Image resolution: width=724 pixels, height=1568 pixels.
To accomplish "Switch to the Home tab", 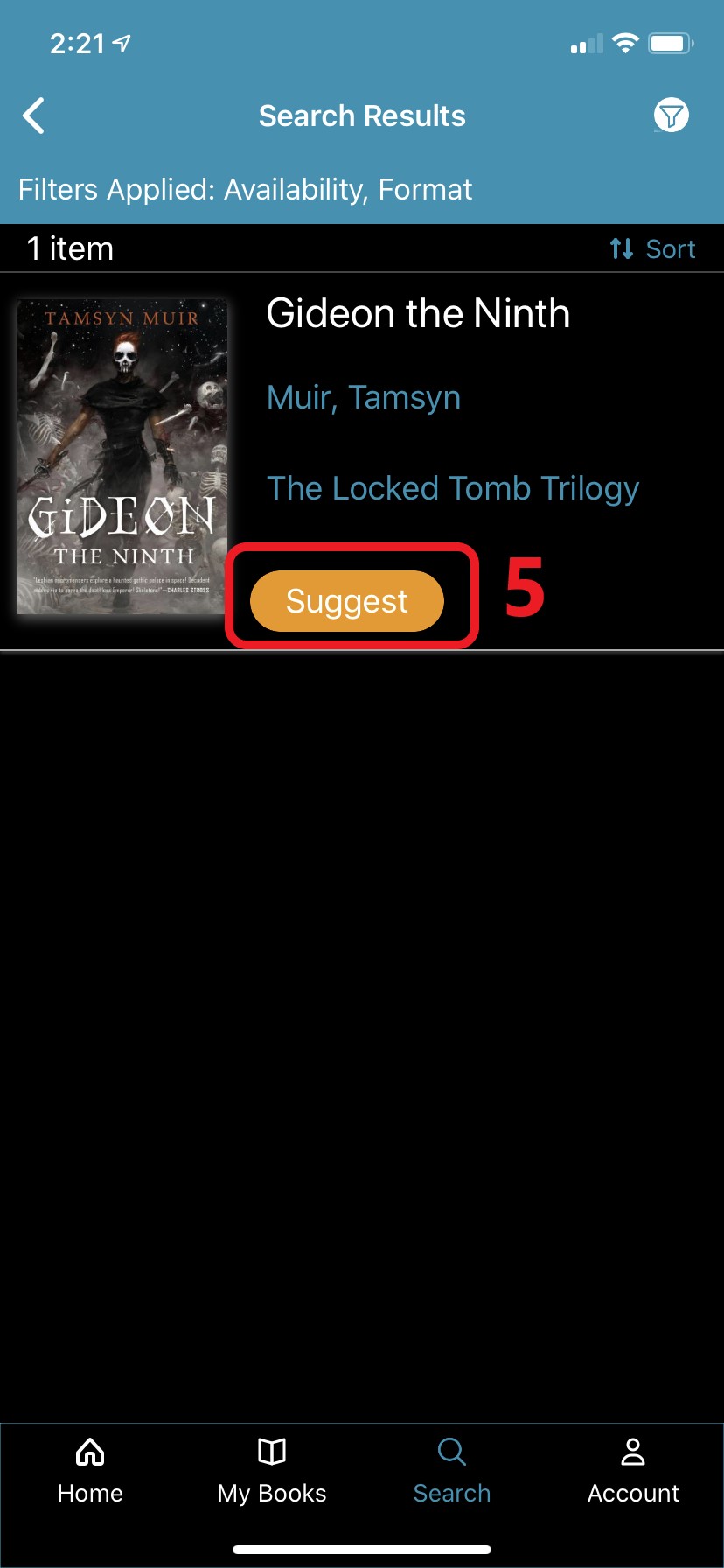I will [x=90, y=1472].
